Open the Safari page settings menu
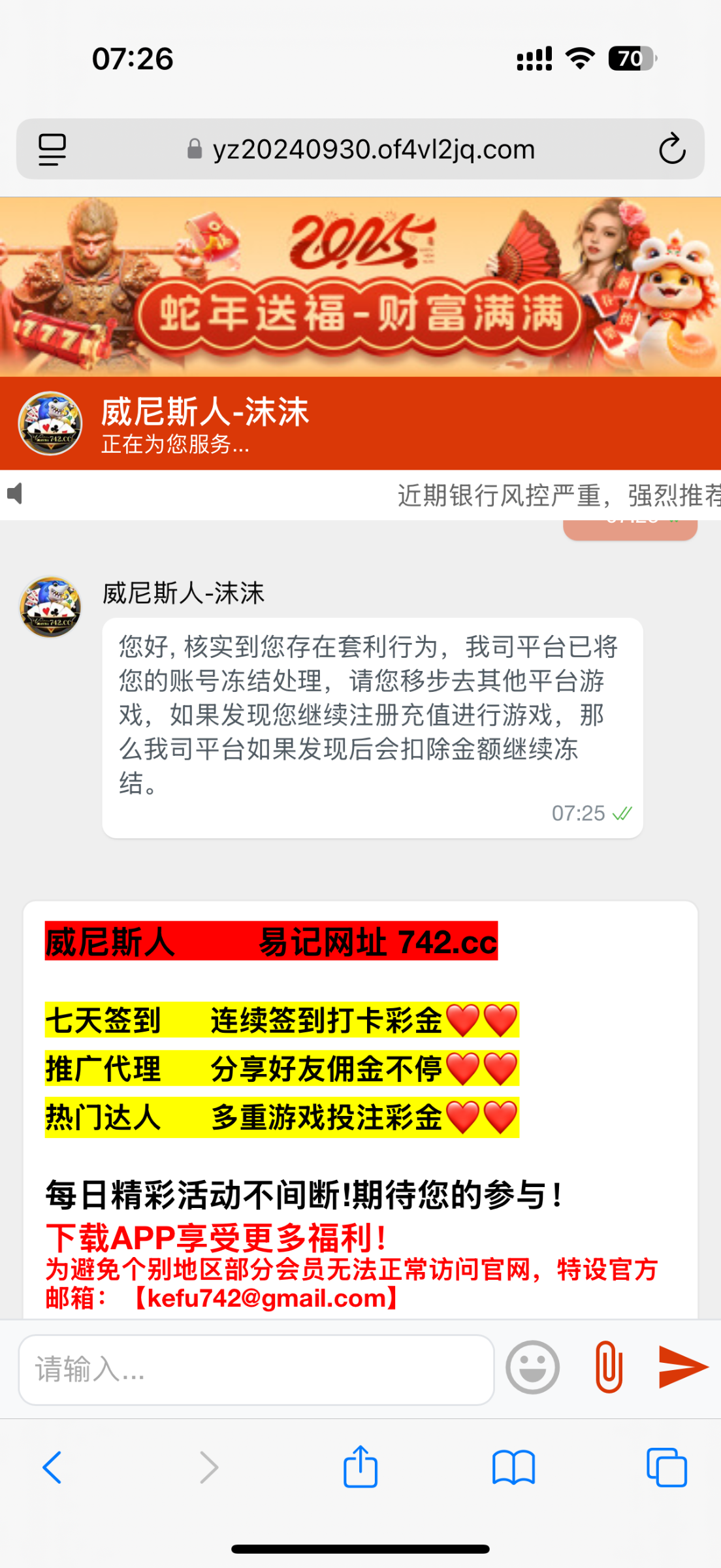721x1568 pixels. pyautogui.click(x=52, y=149)
